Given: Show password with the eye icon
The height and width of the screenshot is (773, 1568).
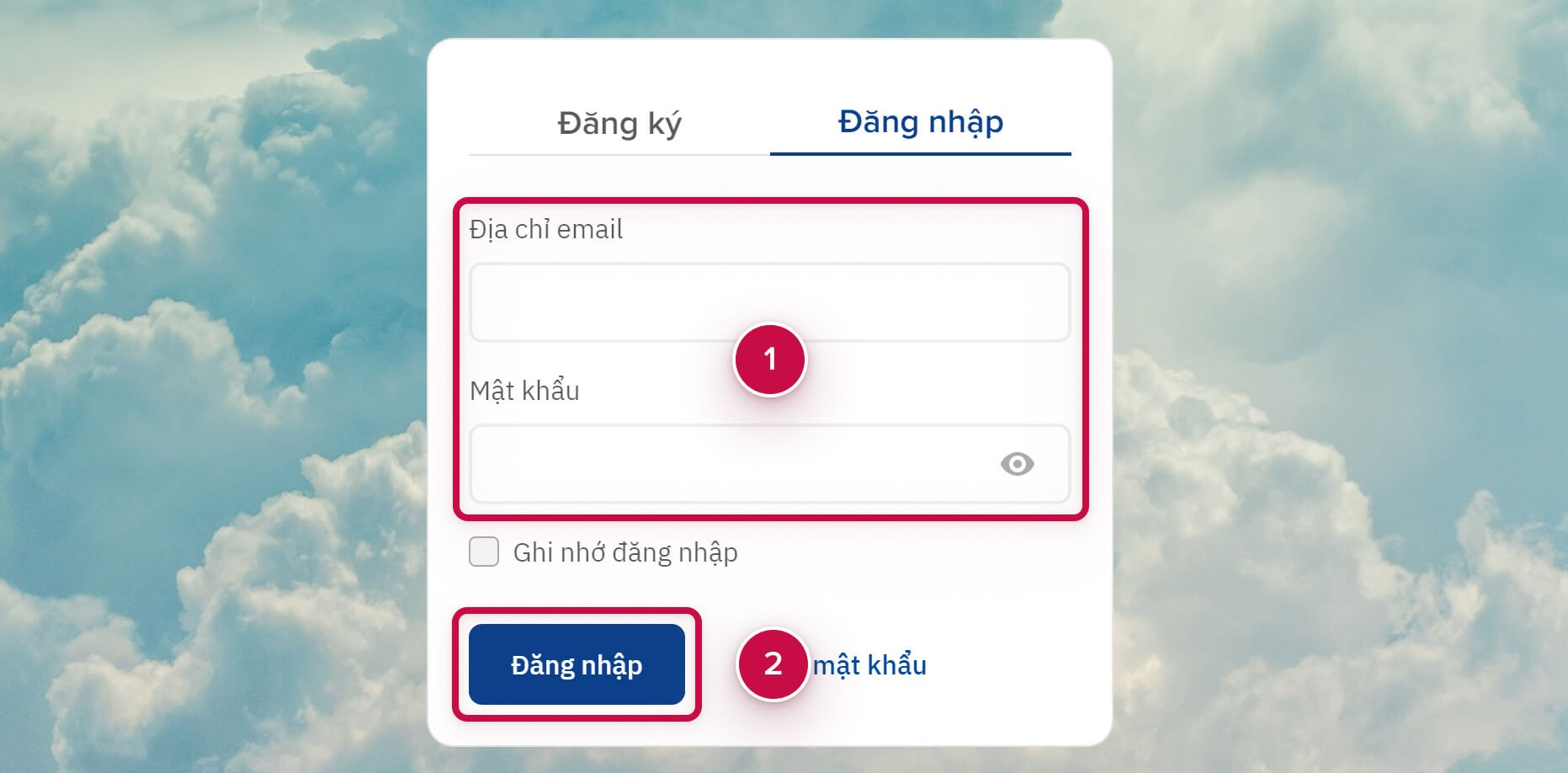Looking at the screenshot, I should tap(1017, 464).
